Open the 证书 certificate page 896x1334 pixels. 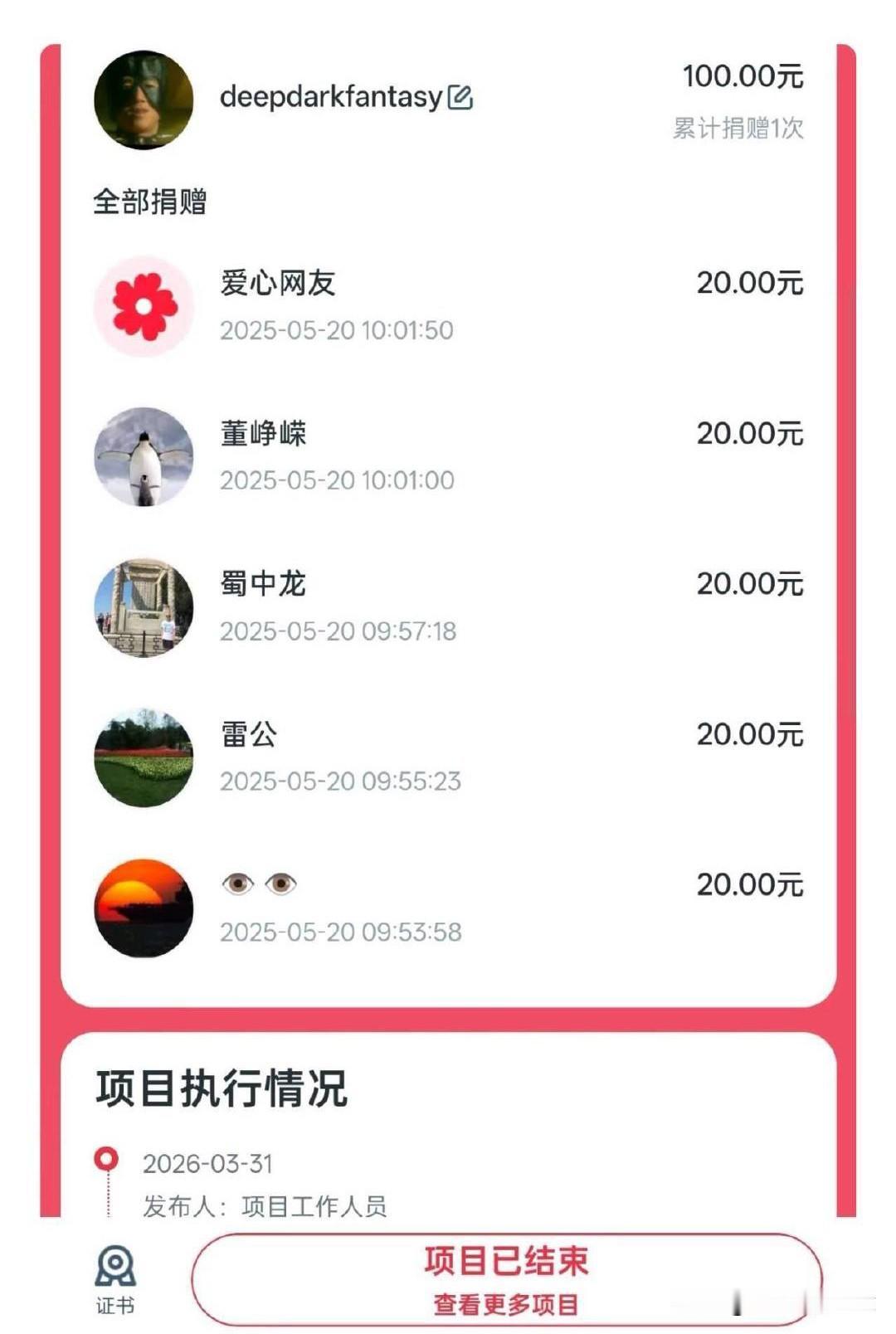115,1280
